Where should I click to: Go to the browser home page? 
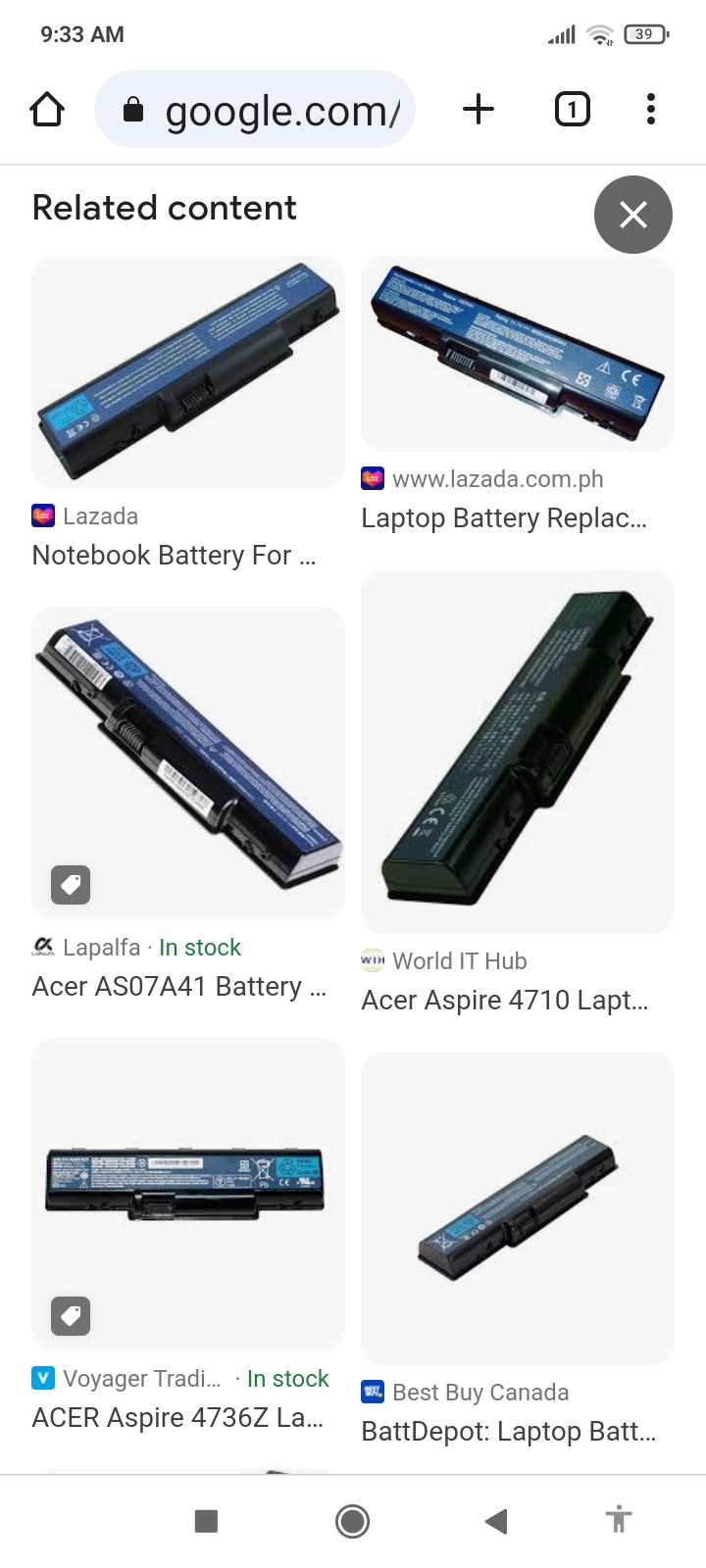tap(47, 109)
